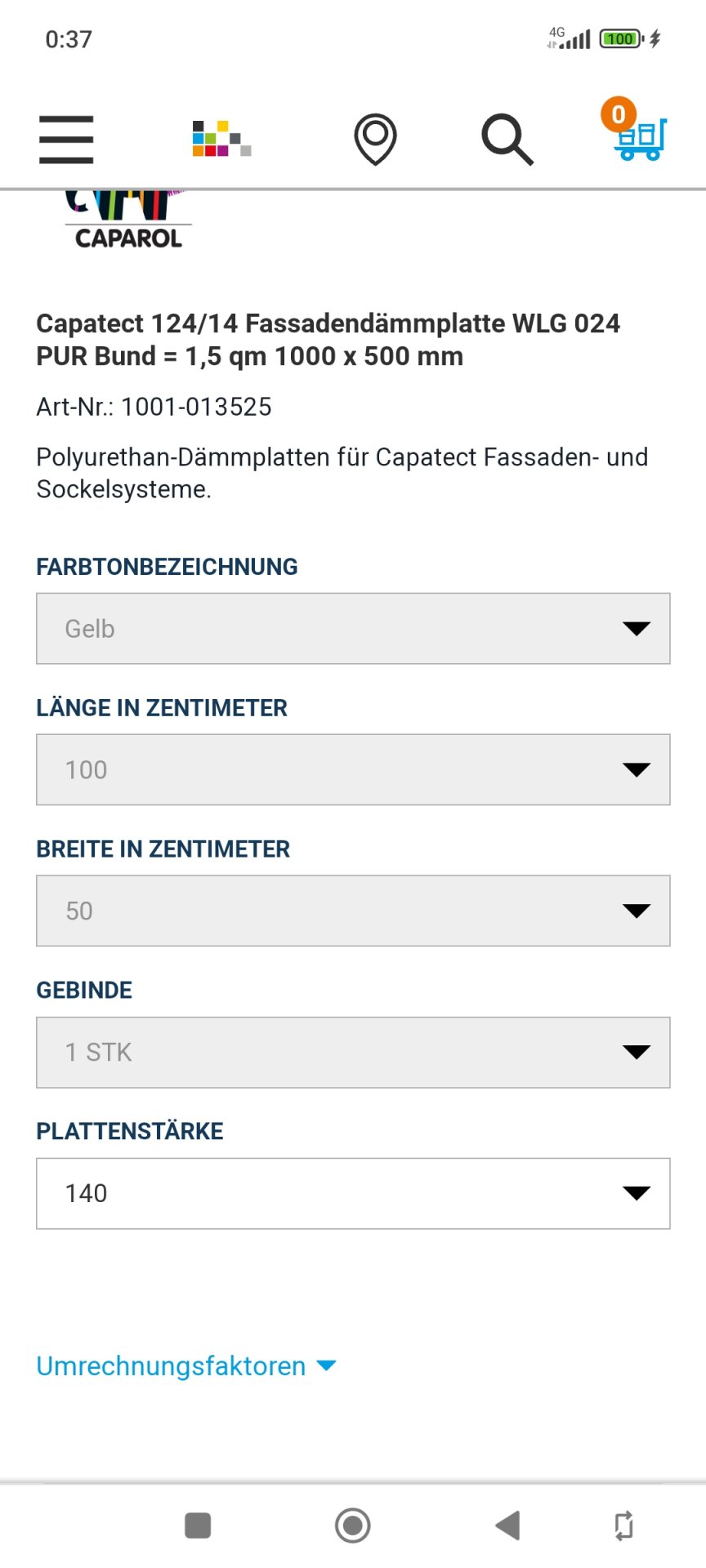Go to the home screen
The width and height of the screenshot is (706, 1568).
coord(353,1526)
